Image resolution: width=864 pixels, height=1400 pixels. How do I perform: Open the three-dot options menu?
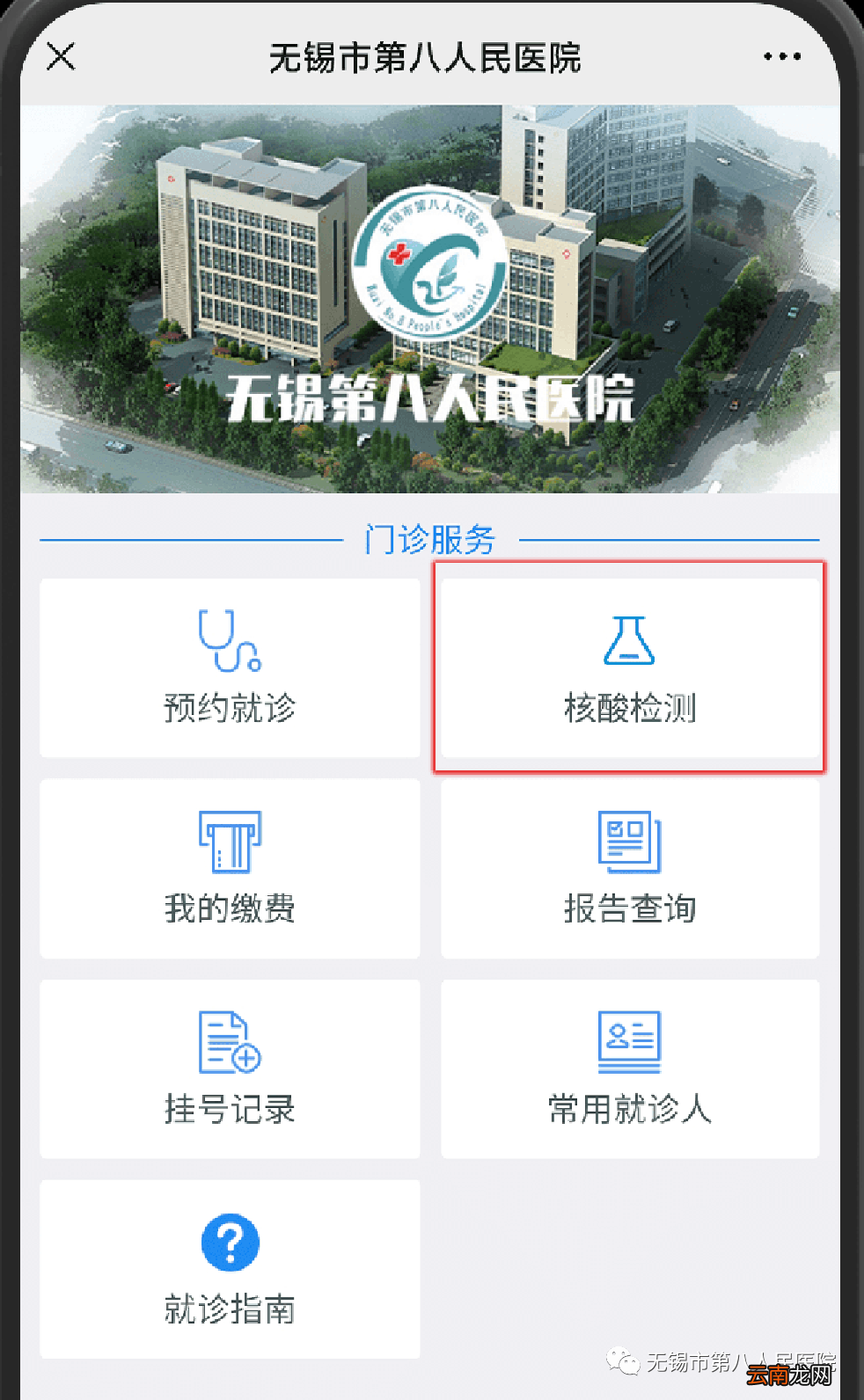click(781, 56)
